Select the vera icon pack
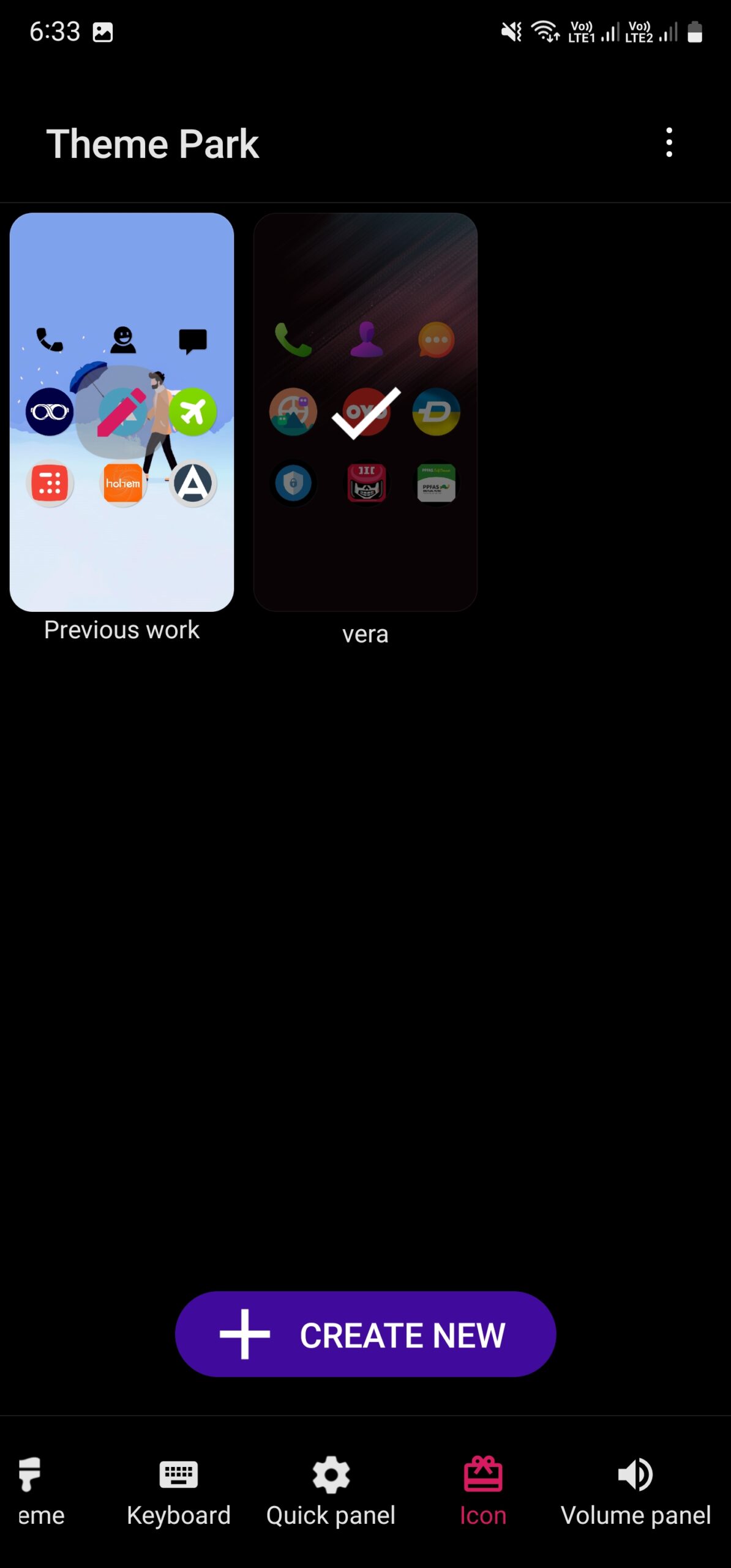731x1568 pixels. click(x=365, y=412)
